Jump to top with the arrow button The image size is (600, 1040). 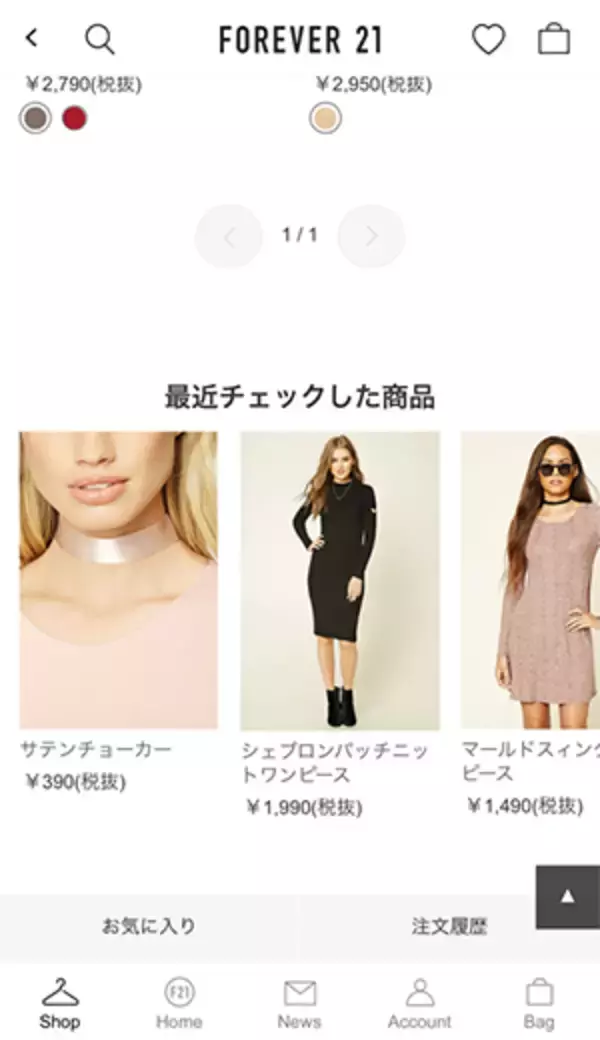tap(567, 897)
